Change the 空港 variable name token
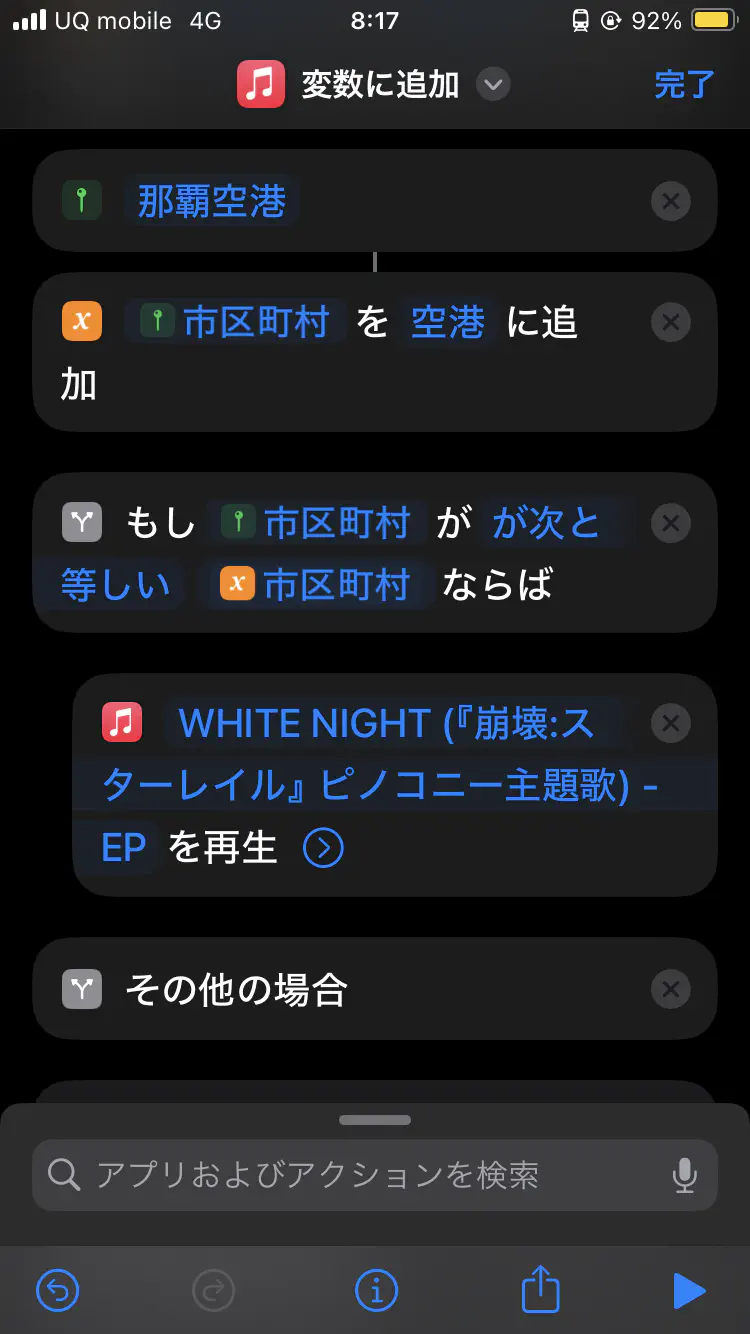750x1334 pixels. tap(448, 323)
